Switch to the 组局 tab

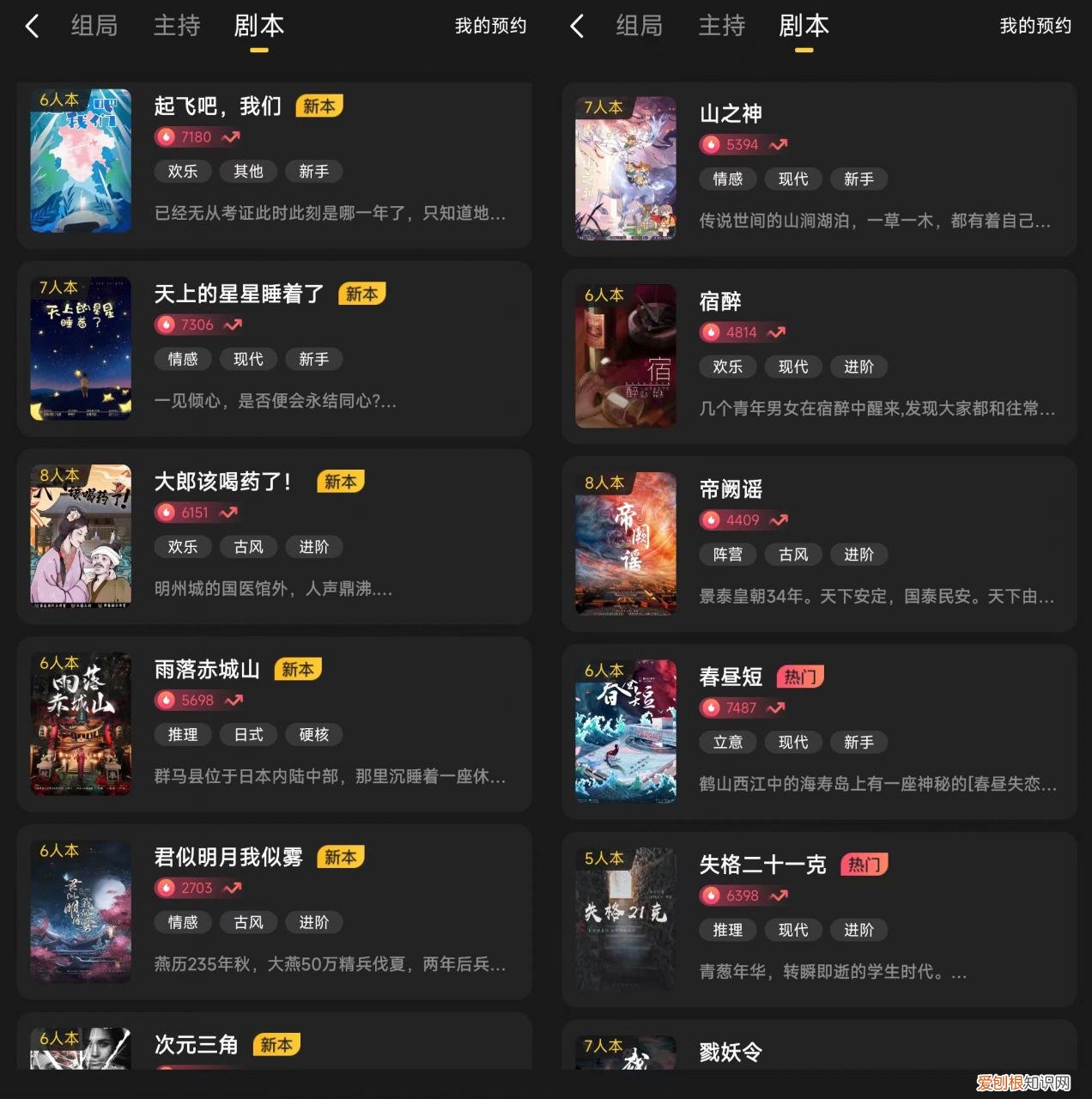click(x=94, y=26)
